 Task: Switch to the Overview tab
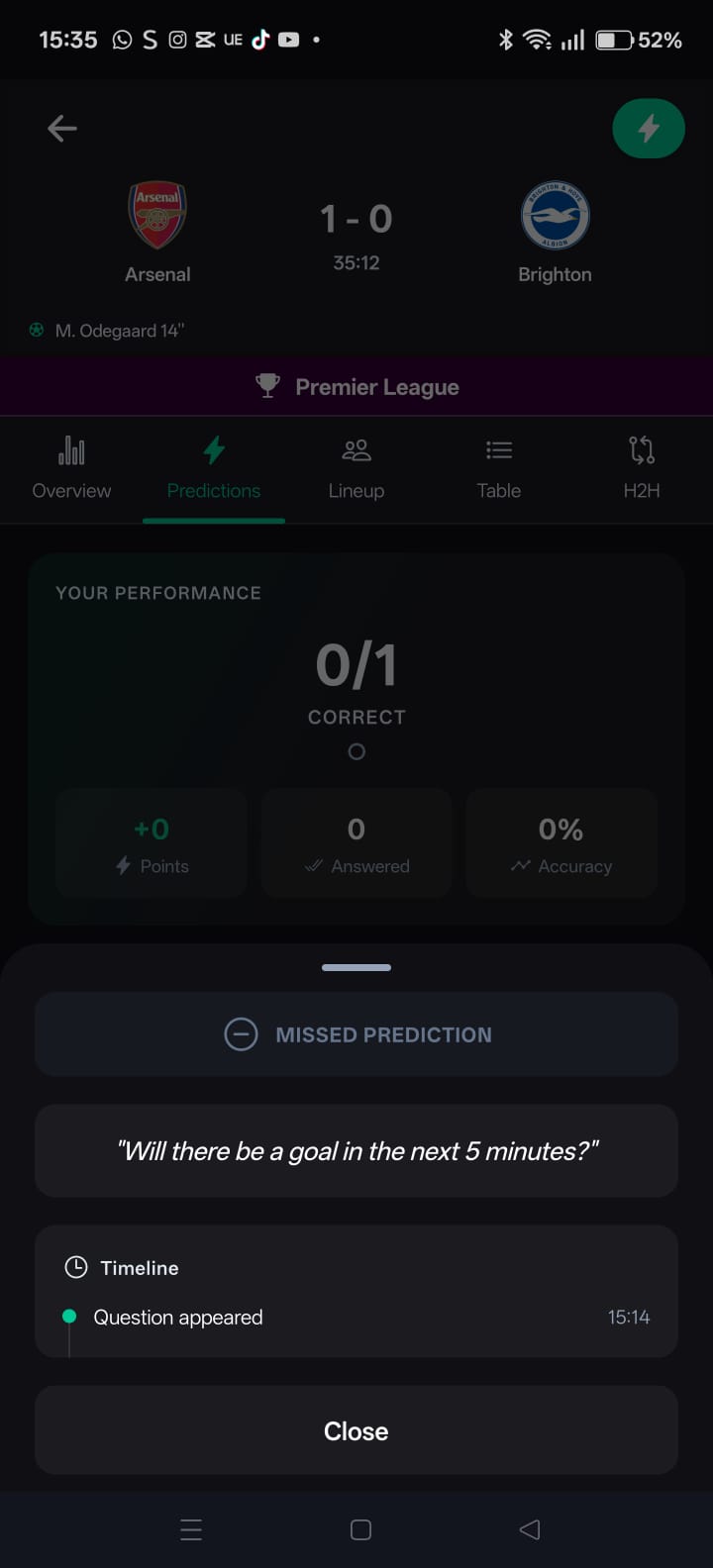(71, 468)
